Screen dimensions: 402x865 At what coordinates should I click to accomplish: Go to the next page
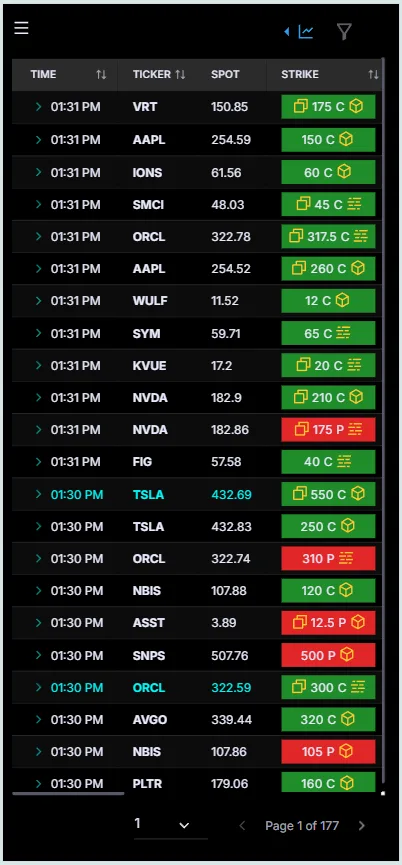pyautogui.click(x=362, y=826)
